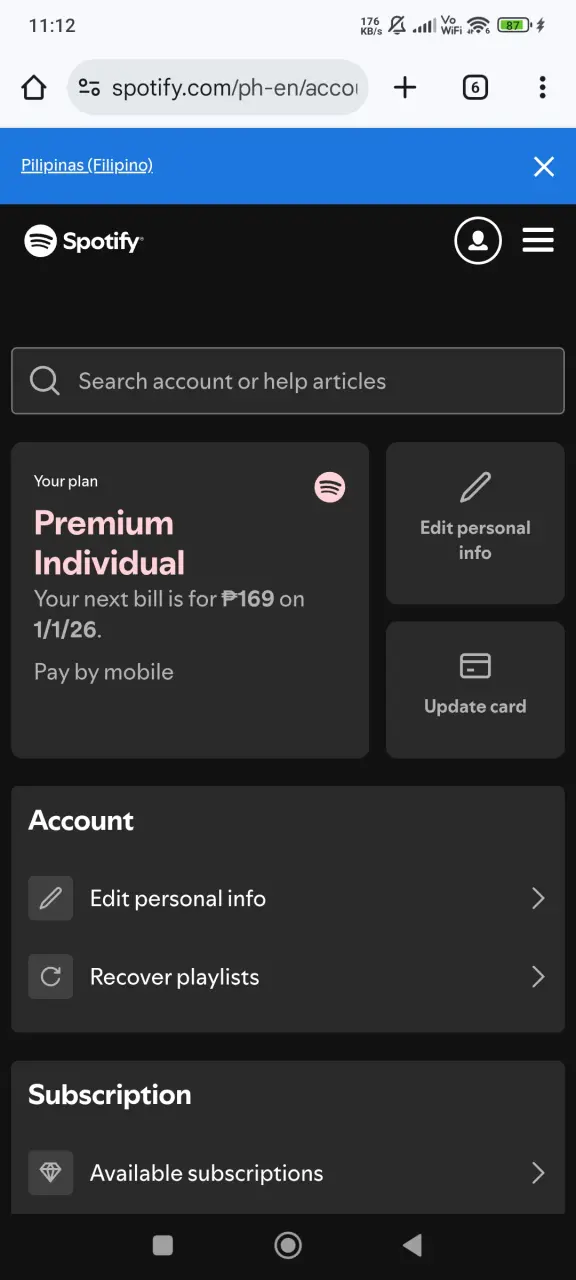Viewport: 576px width, 1280px height.
Task: Tap the Spotify URL address bar
Action: (x=218, y=88)
